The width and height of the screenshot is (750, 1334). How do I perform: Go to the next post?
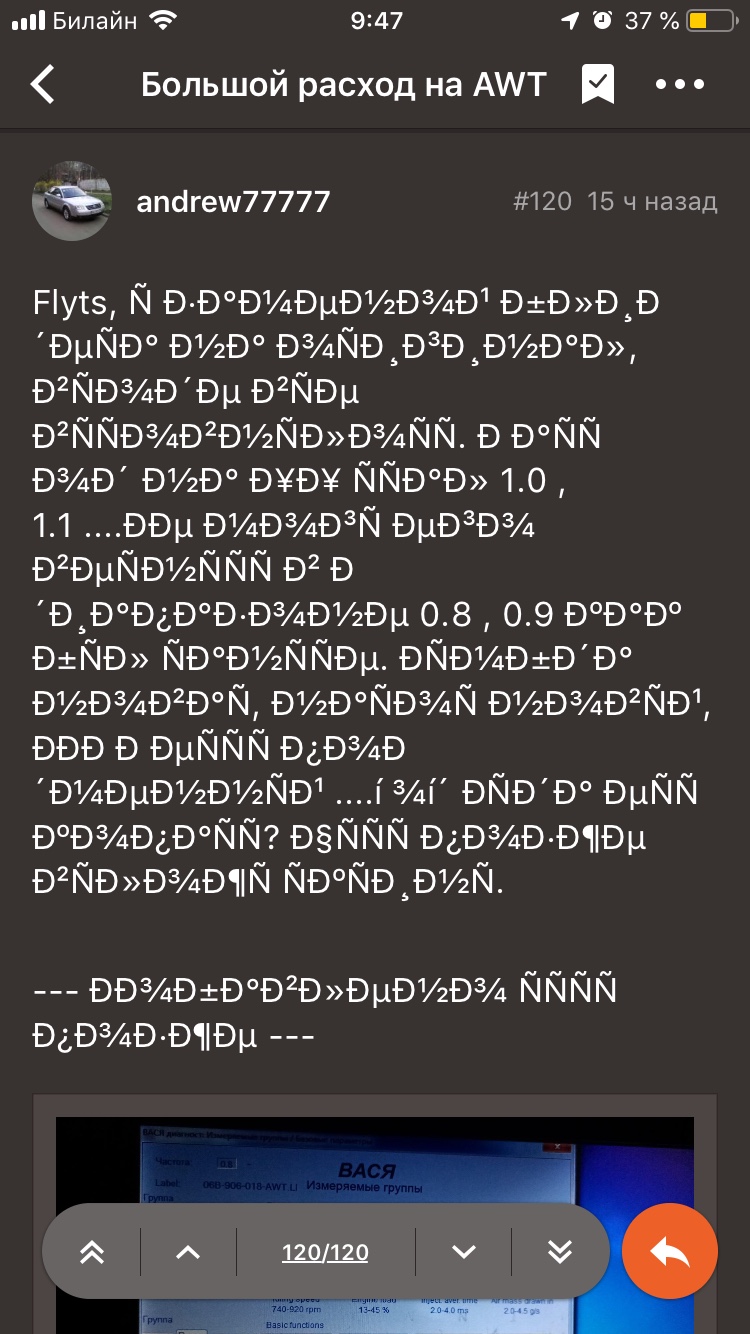coord(463,1252)
